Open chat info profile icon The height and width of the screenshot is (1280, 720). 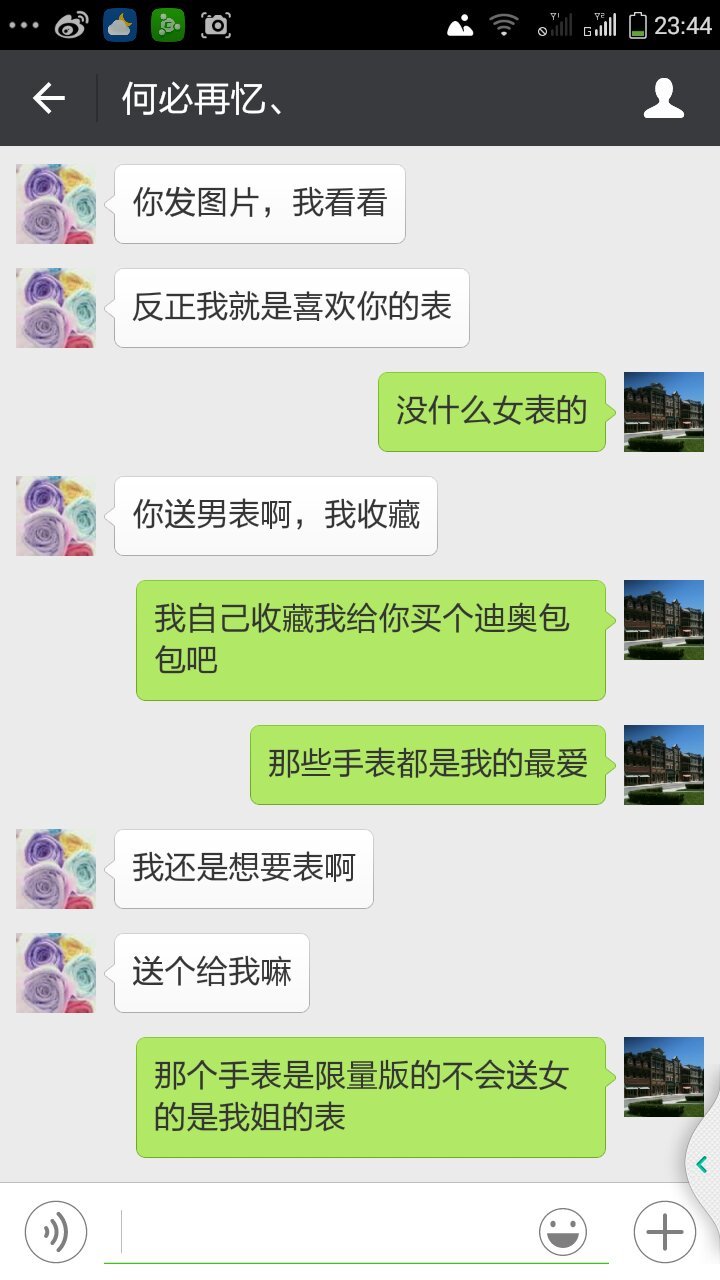pos(663,98)
